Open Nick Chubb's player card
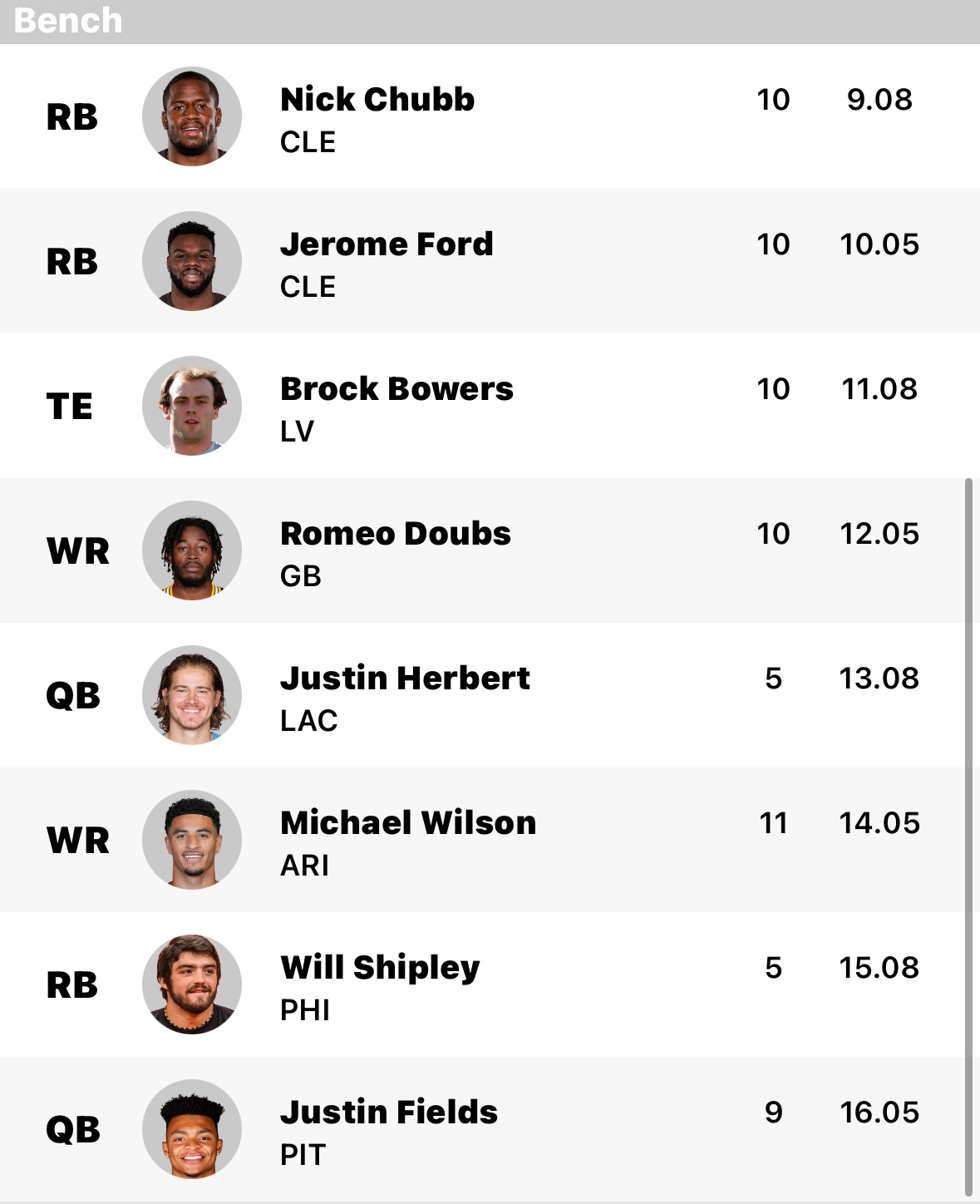The width and height of the screenshot is (980, 1204). pos(377,100)
